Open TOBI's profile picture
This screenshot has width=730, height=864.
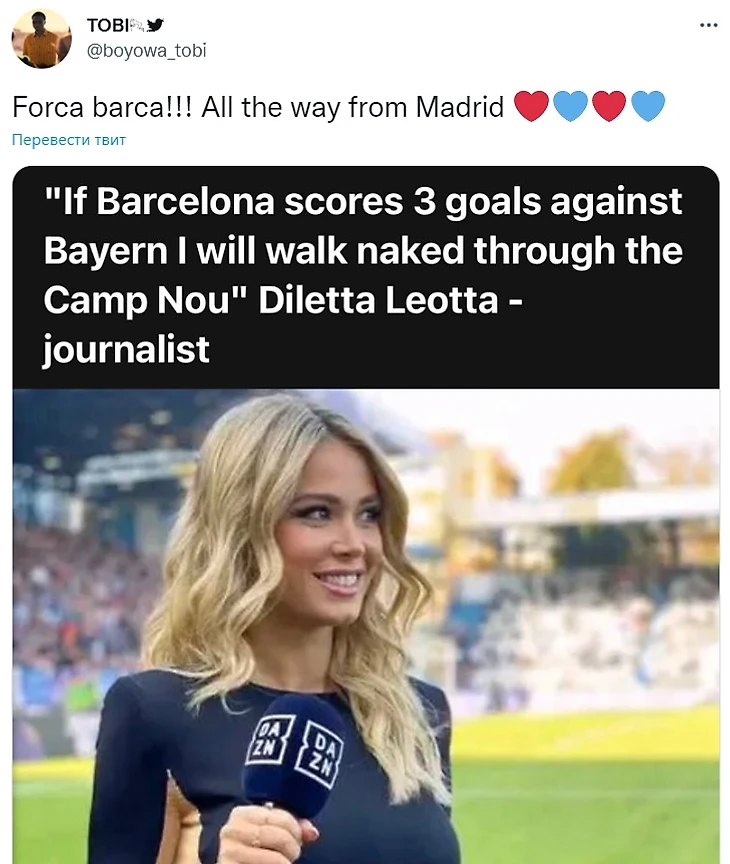point(41,39)
